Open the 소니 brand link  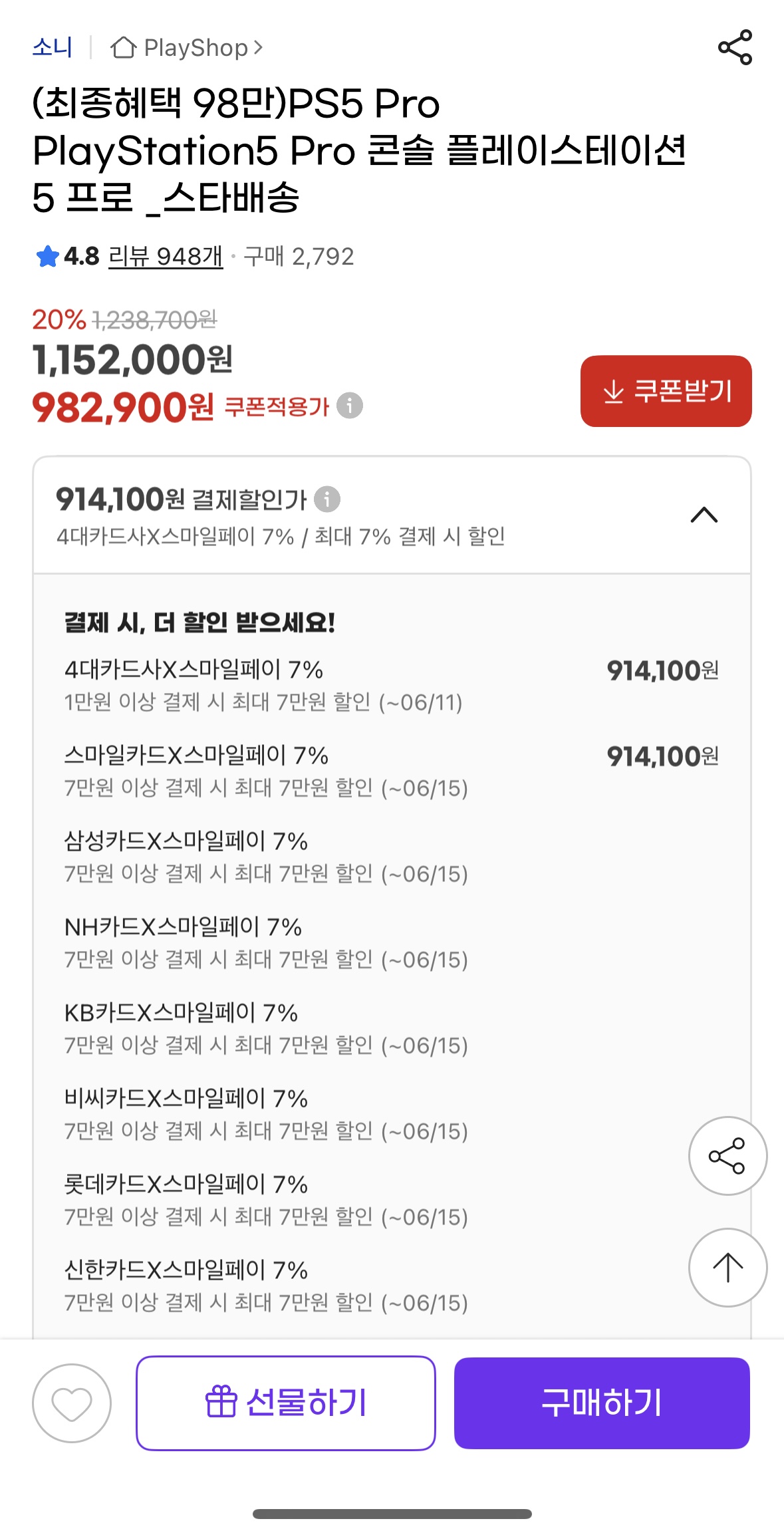pos(52,48)
